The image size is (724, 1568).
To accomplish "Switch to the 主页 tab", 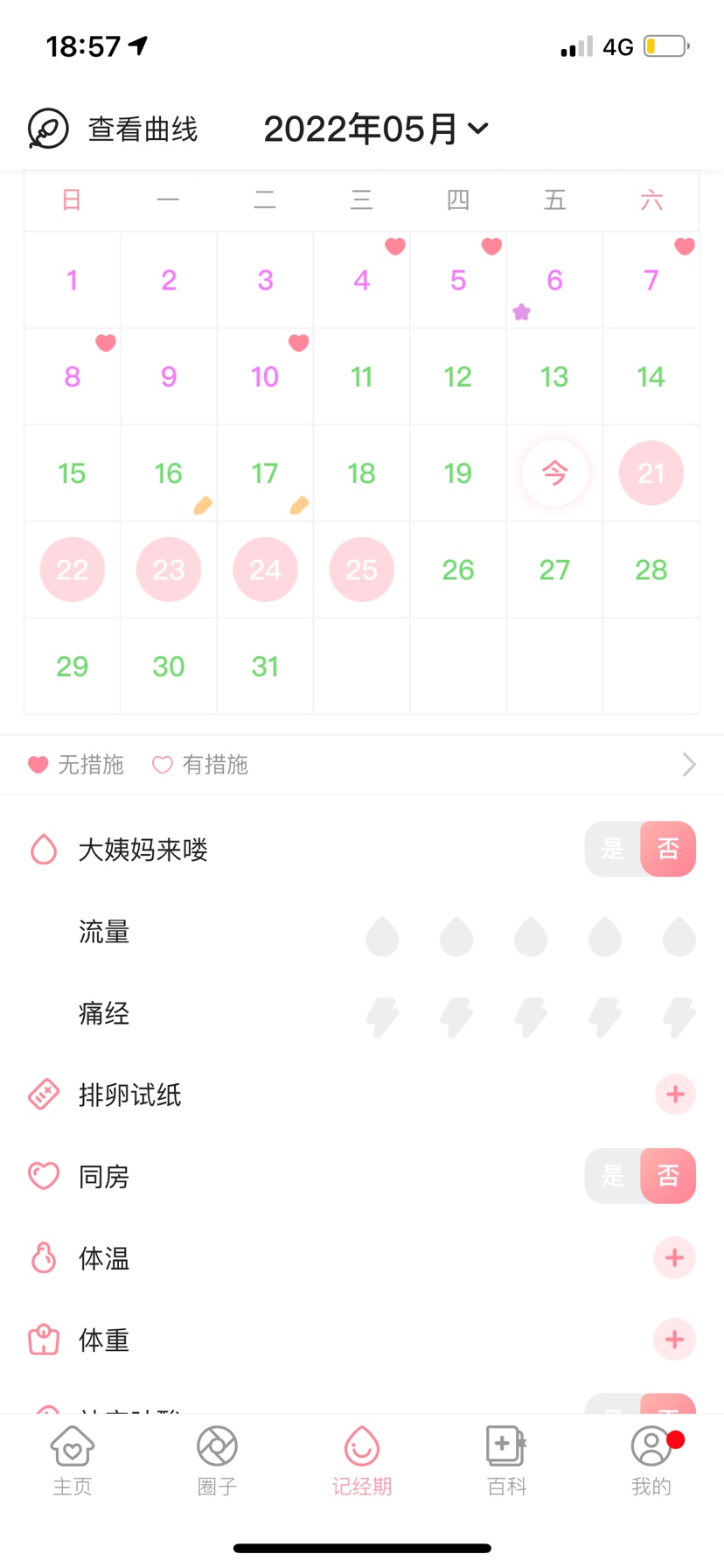I will click(x=73, y=1460).
